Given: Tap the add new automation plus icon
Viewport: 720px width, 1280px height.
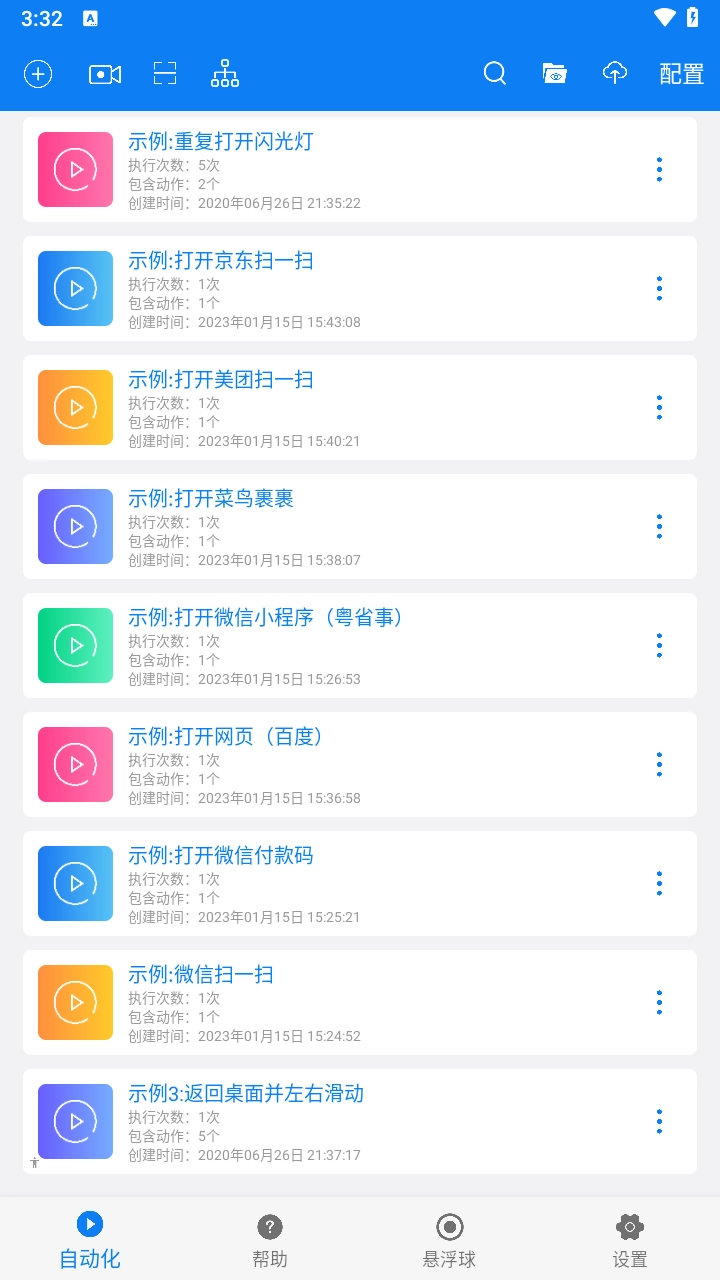Looking at the screenshot, I should pyautogui.click(x=38, y=74).
